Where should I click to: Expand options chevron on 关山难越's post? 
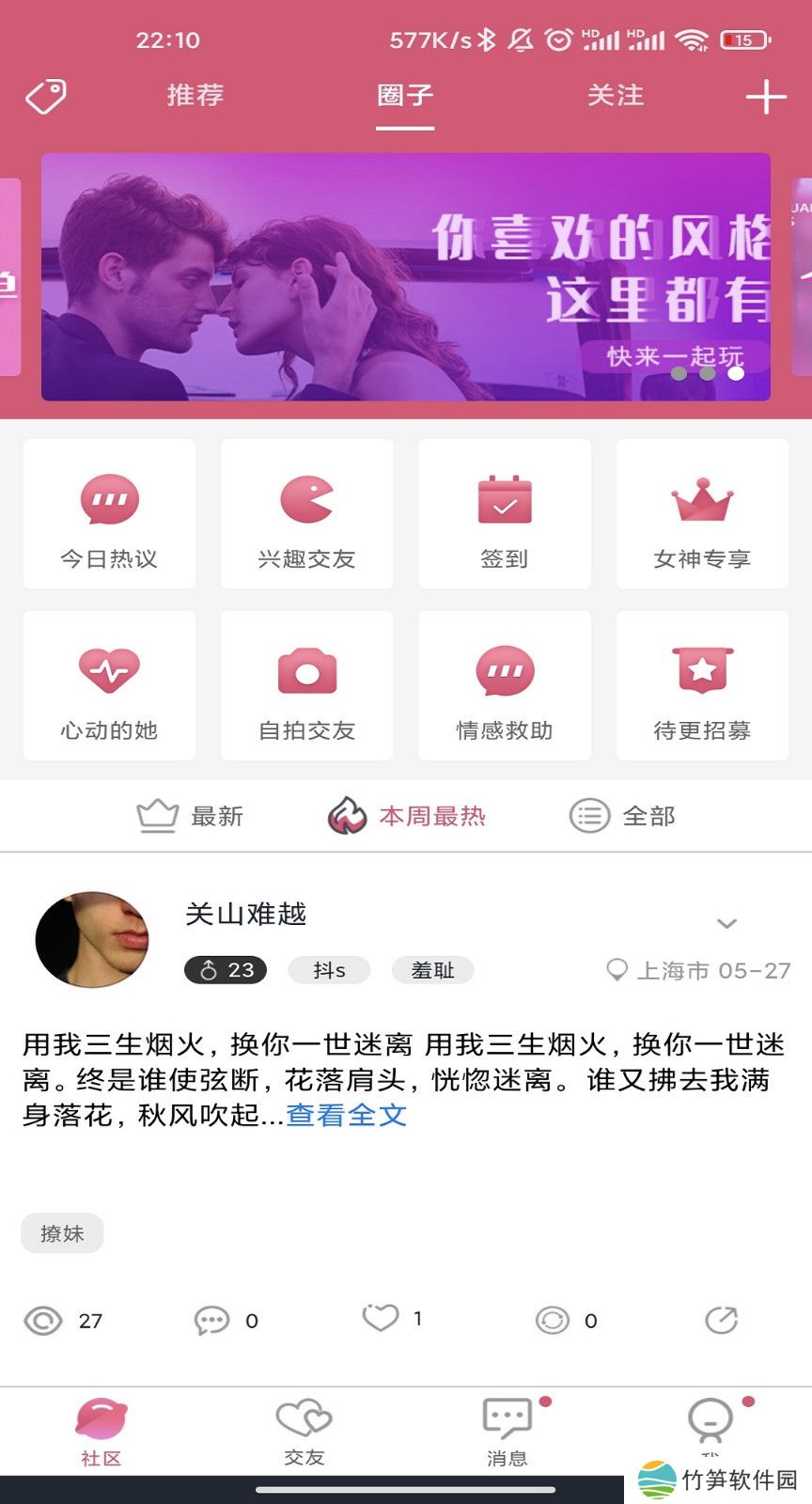coord(726,923)
